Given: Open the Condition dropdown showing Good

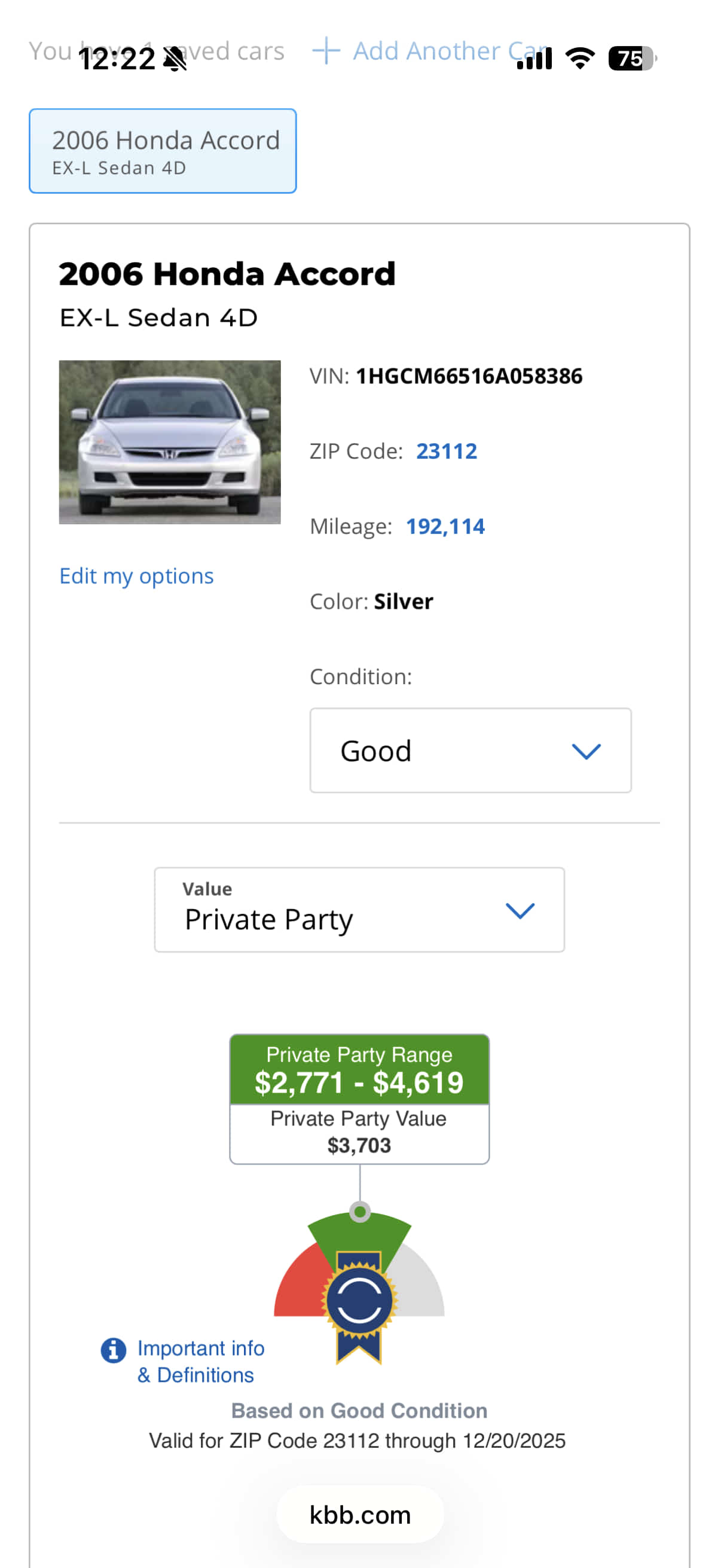Looking at the screenshot, I should [471, 750].
